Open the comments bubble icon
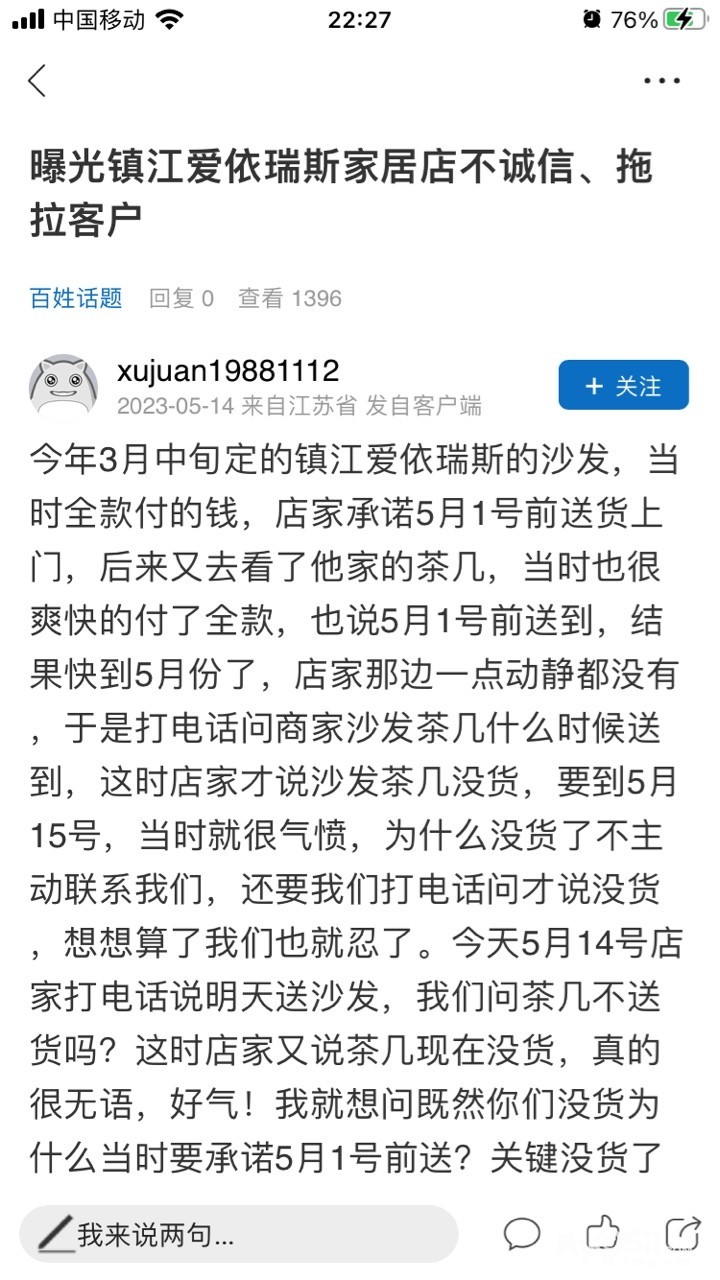Screen dimensions: 720x1280 [521, 1234]
